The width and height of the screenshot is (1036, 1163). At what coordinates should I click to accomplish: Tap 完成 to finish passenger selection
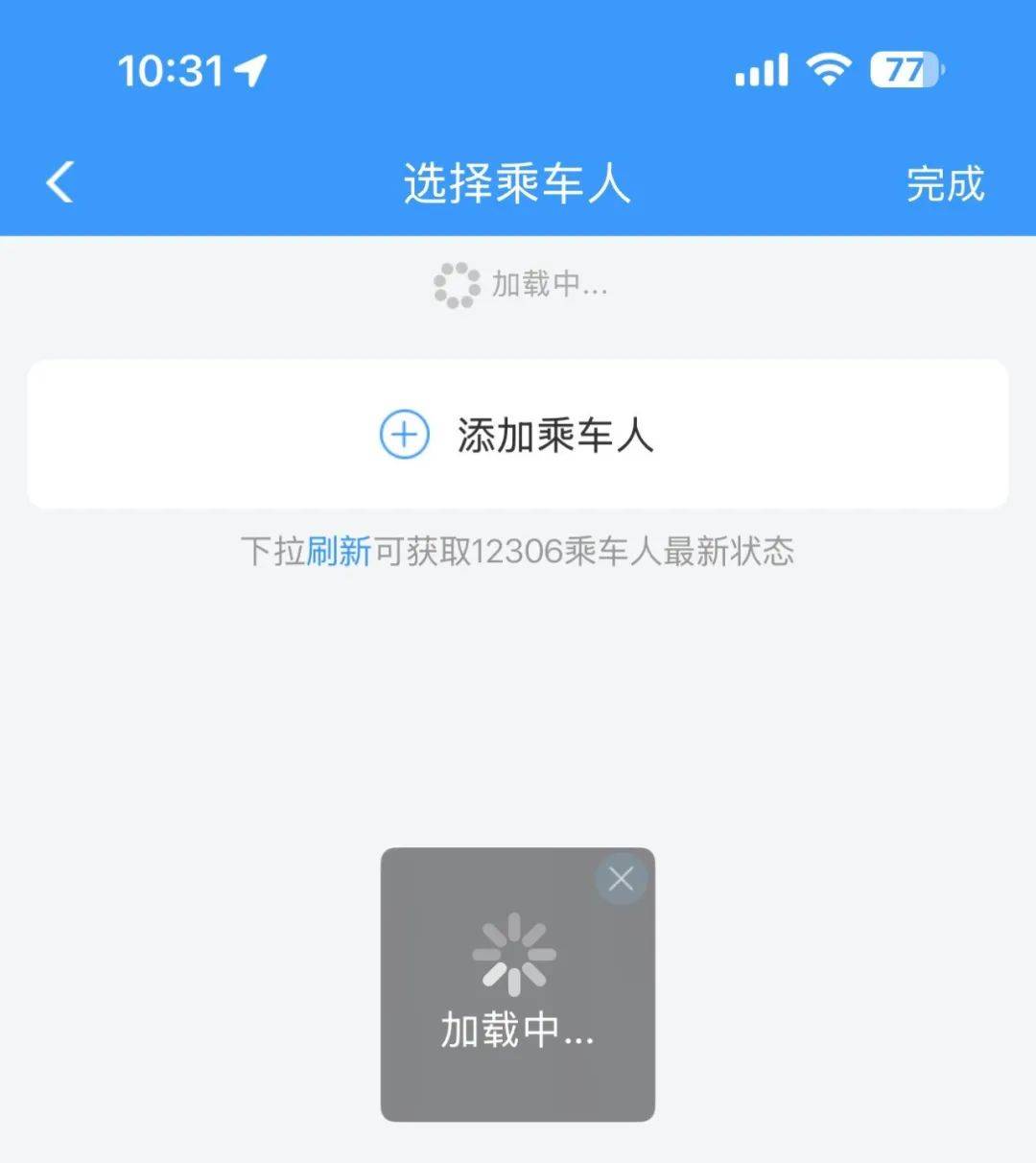(x=946, y=182)
